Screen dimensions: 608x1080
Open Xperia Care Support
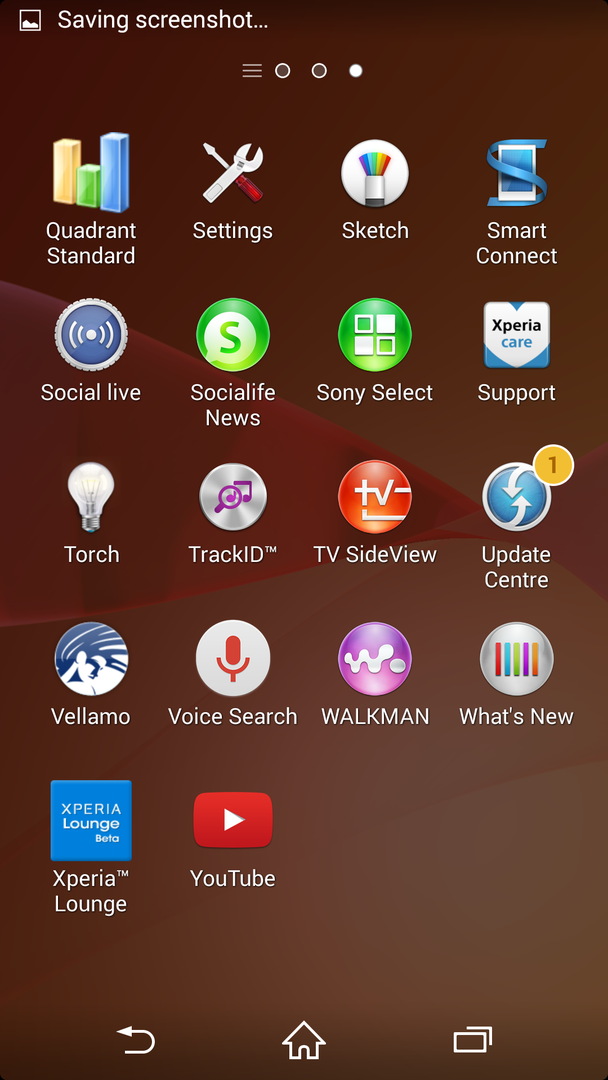[517, 335]
